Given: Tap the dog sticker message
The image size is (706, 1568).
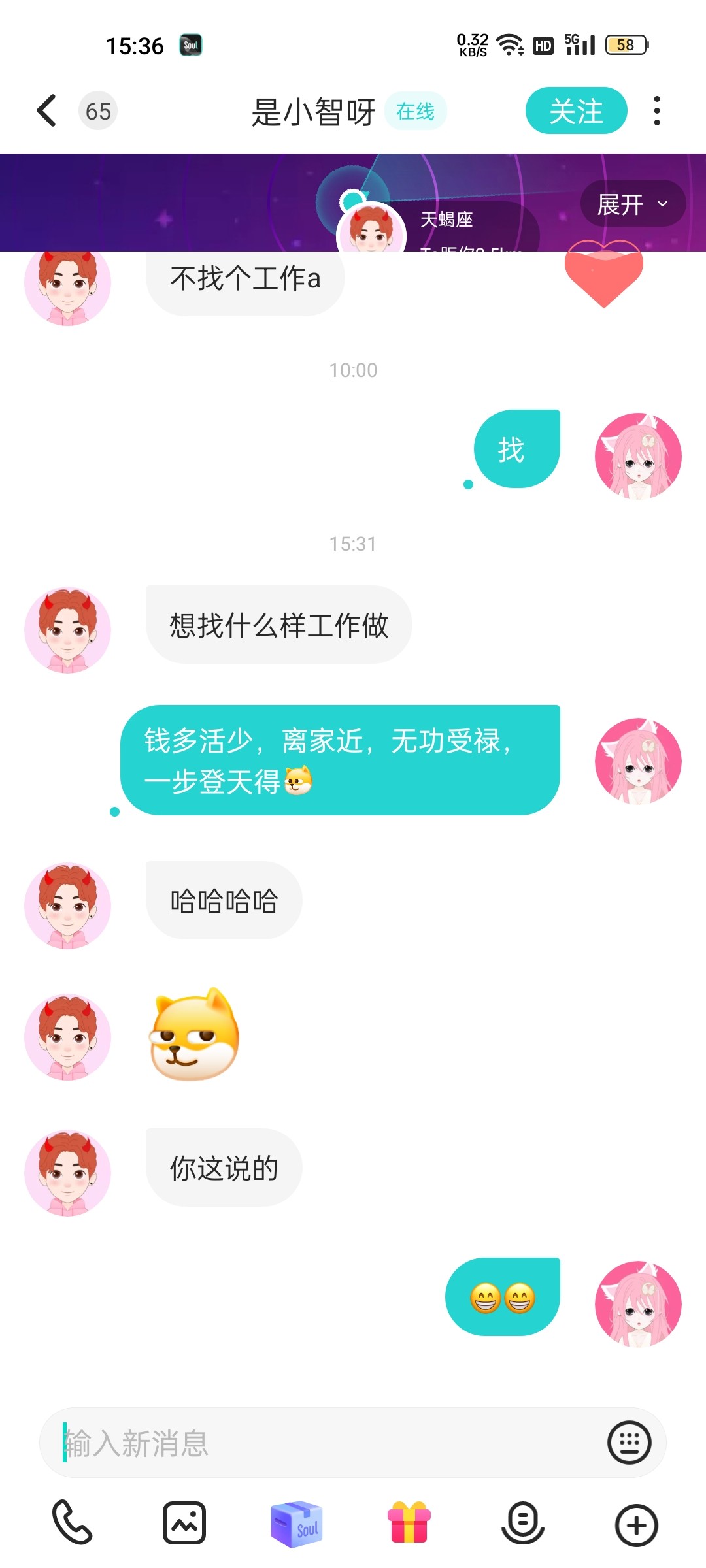Looking at the screenshot, I should (193, 1034).
